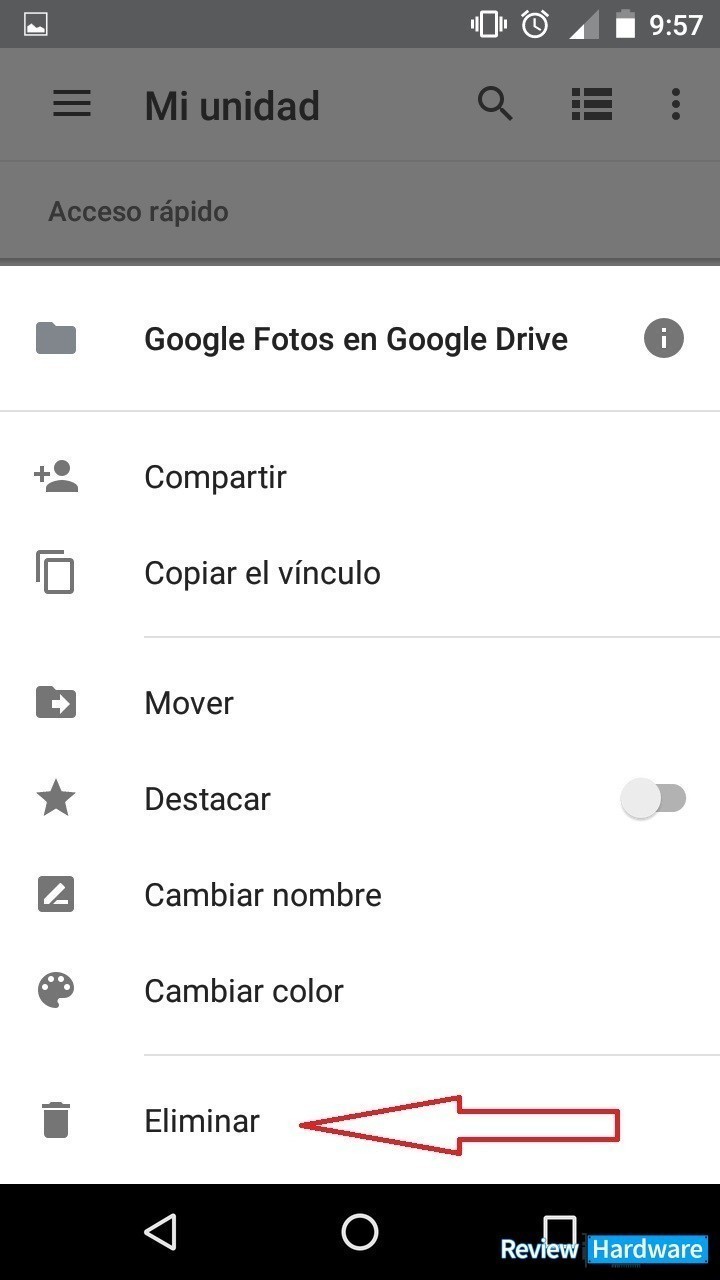The image size is (720, 1280).
Task: Search in Mi unidad
Action: (495, 104)
